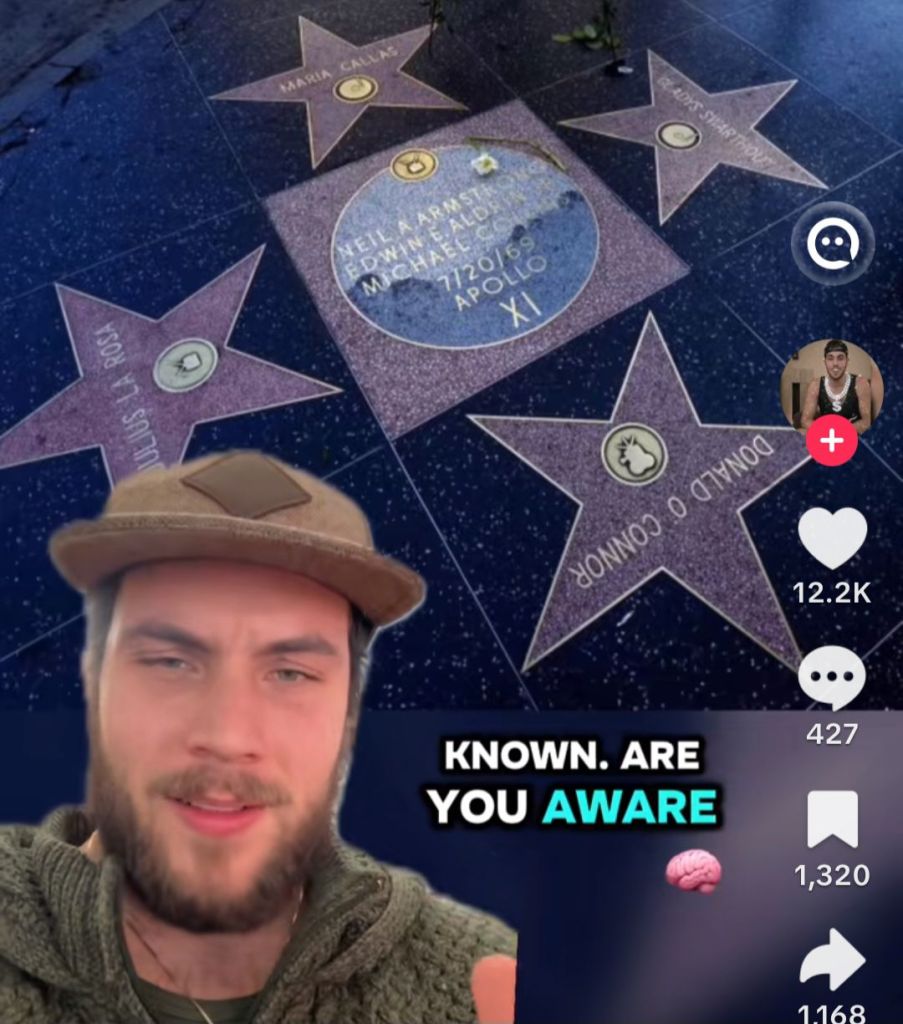
Task: Like this video with the heart
Action: [x=832, y=539]
